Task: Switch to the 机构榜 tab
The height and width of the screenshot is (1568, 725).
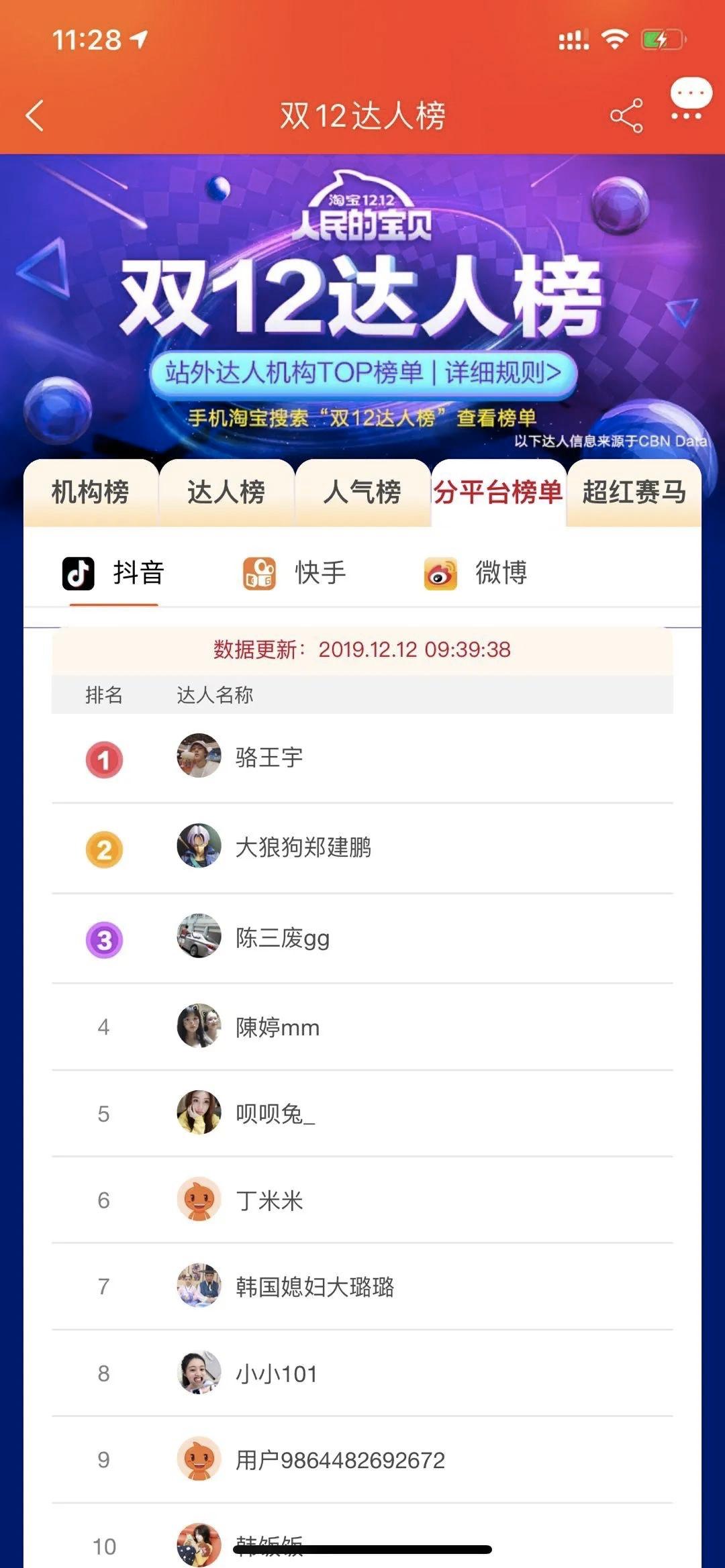Action: (91, 492)
